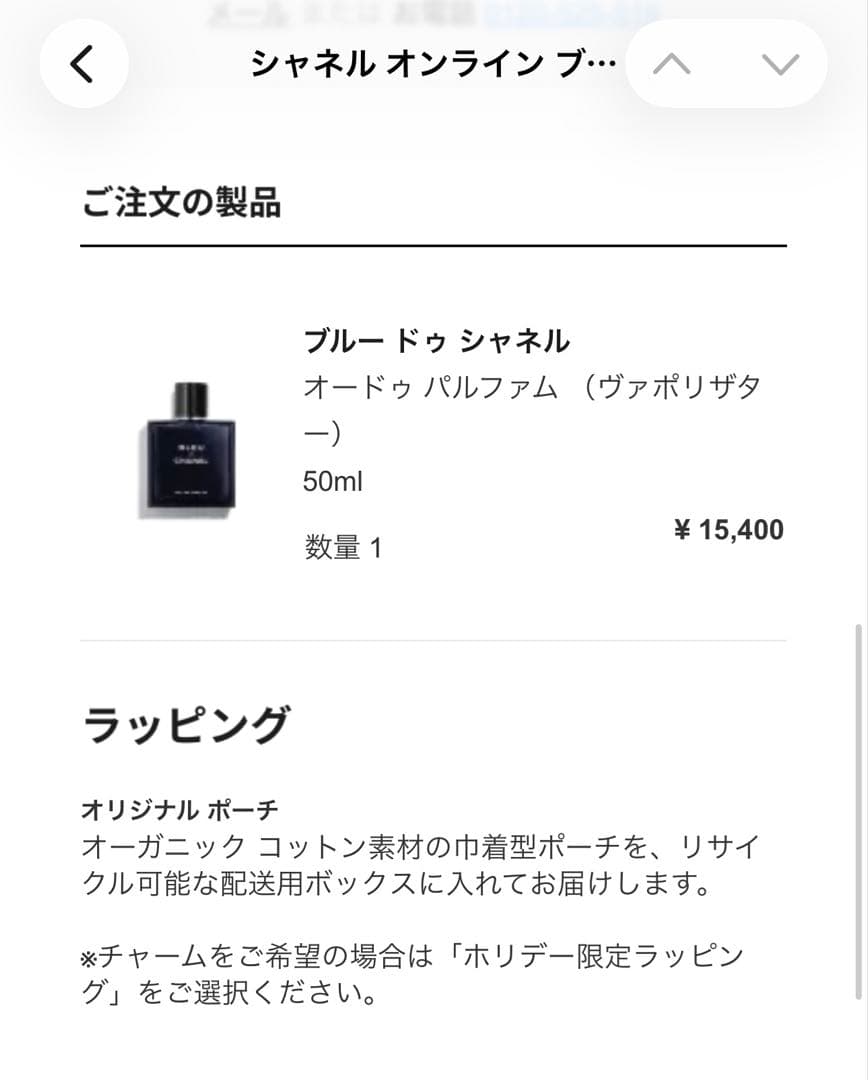Tap the truncated シャネル オンライン title to expand it
Viewport: 868px width, 1080px height.
point(432,62)
